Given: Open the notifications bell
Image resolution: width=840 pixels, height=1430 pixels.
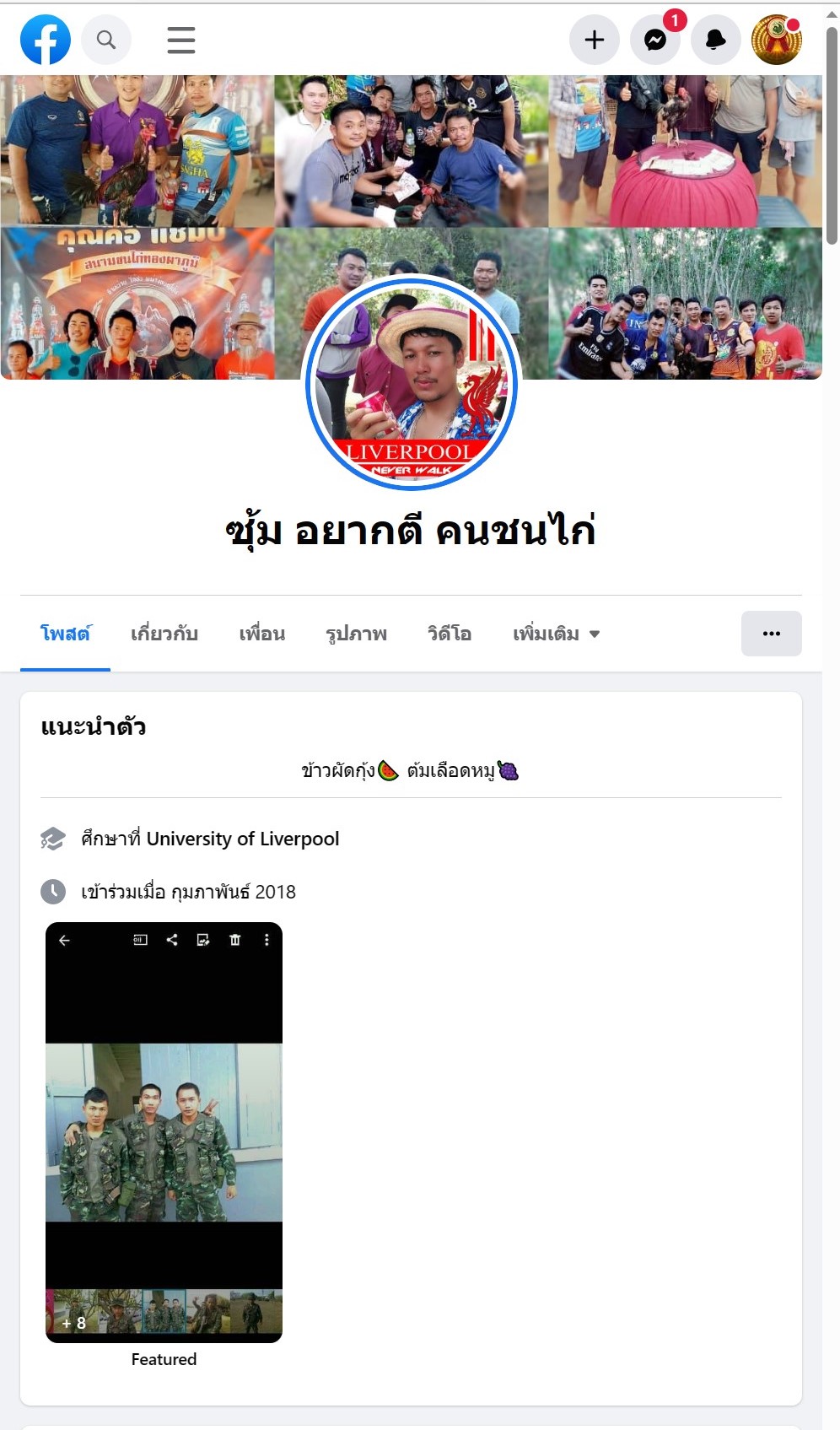Looking at the screenshot, I should click(716, 40).
